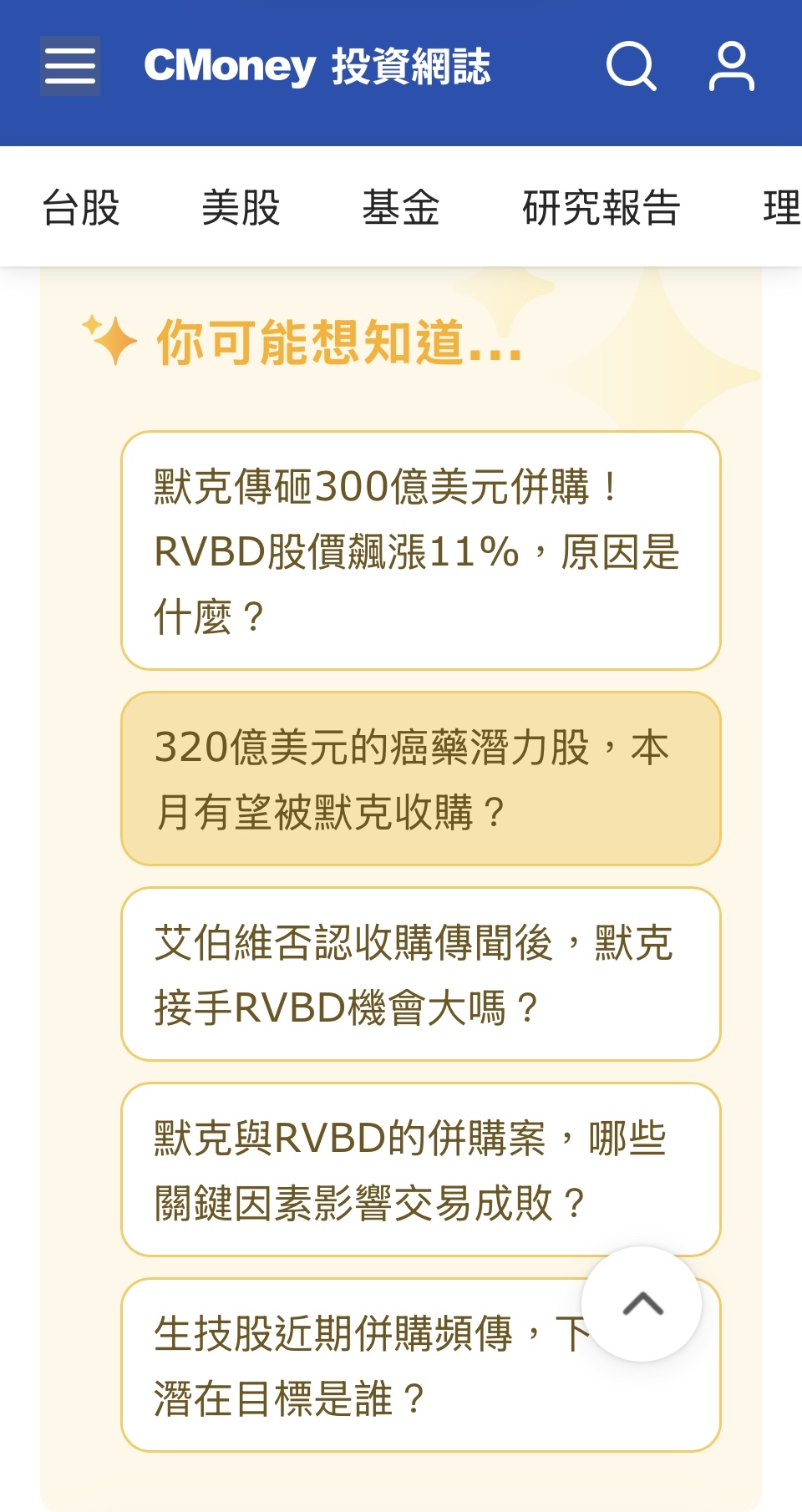Open the hamburger drawer menu
Image resolution: width=802 pixels, height=1512 pixels.
(x=70, y=66)
